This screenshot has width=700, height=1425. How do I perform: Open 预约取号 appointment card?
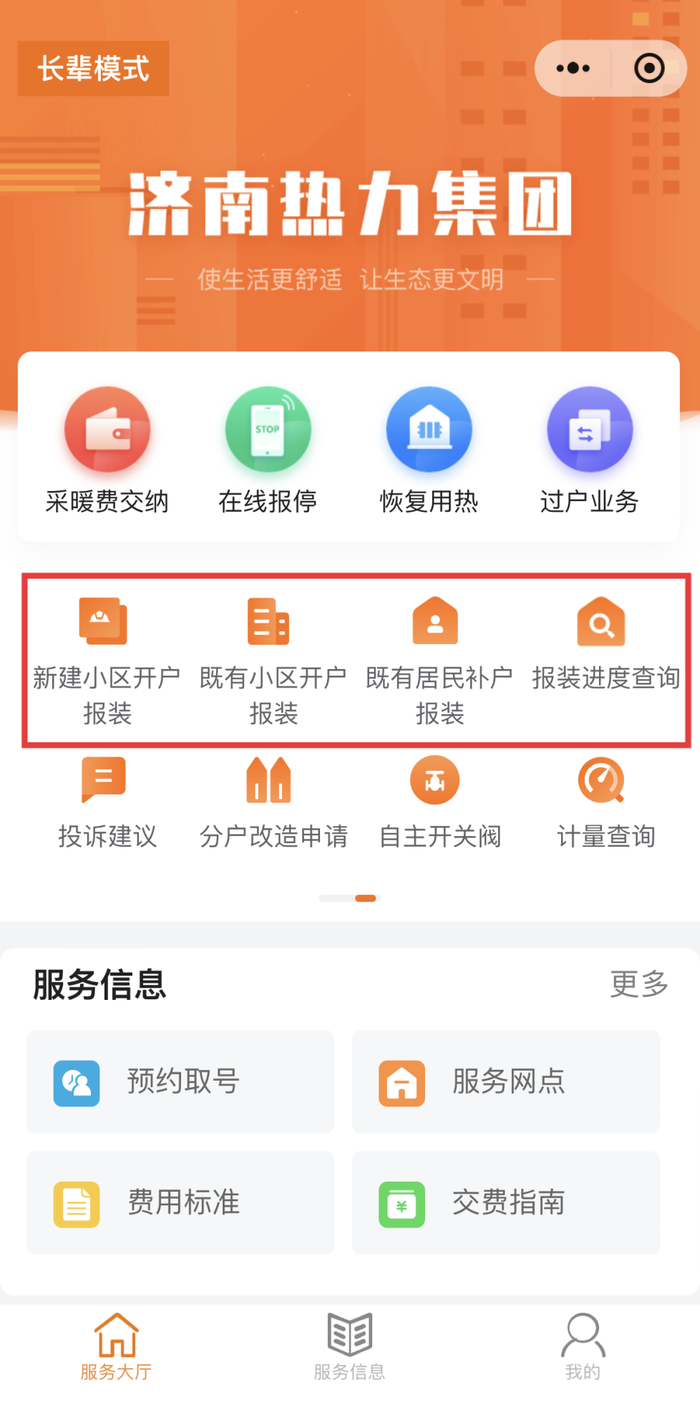coord(180,1082)
